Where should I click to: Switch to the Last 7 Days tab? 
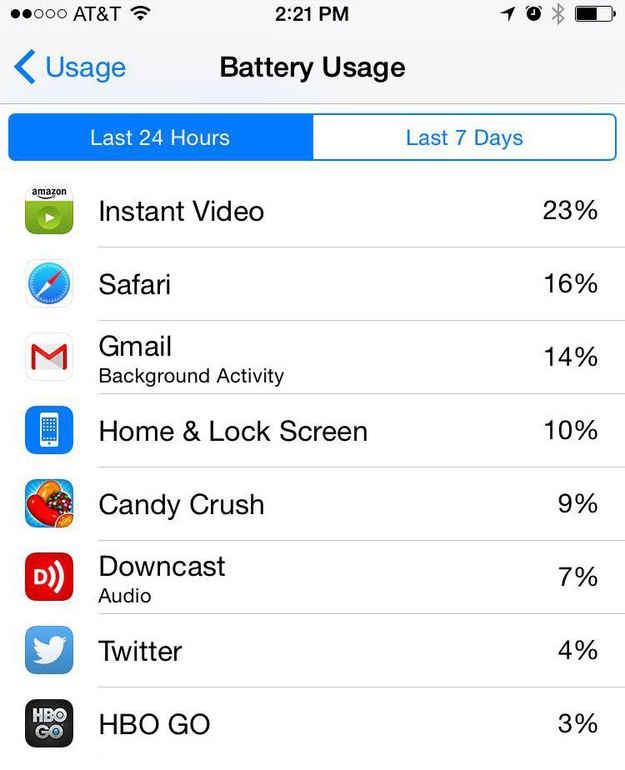464,138
